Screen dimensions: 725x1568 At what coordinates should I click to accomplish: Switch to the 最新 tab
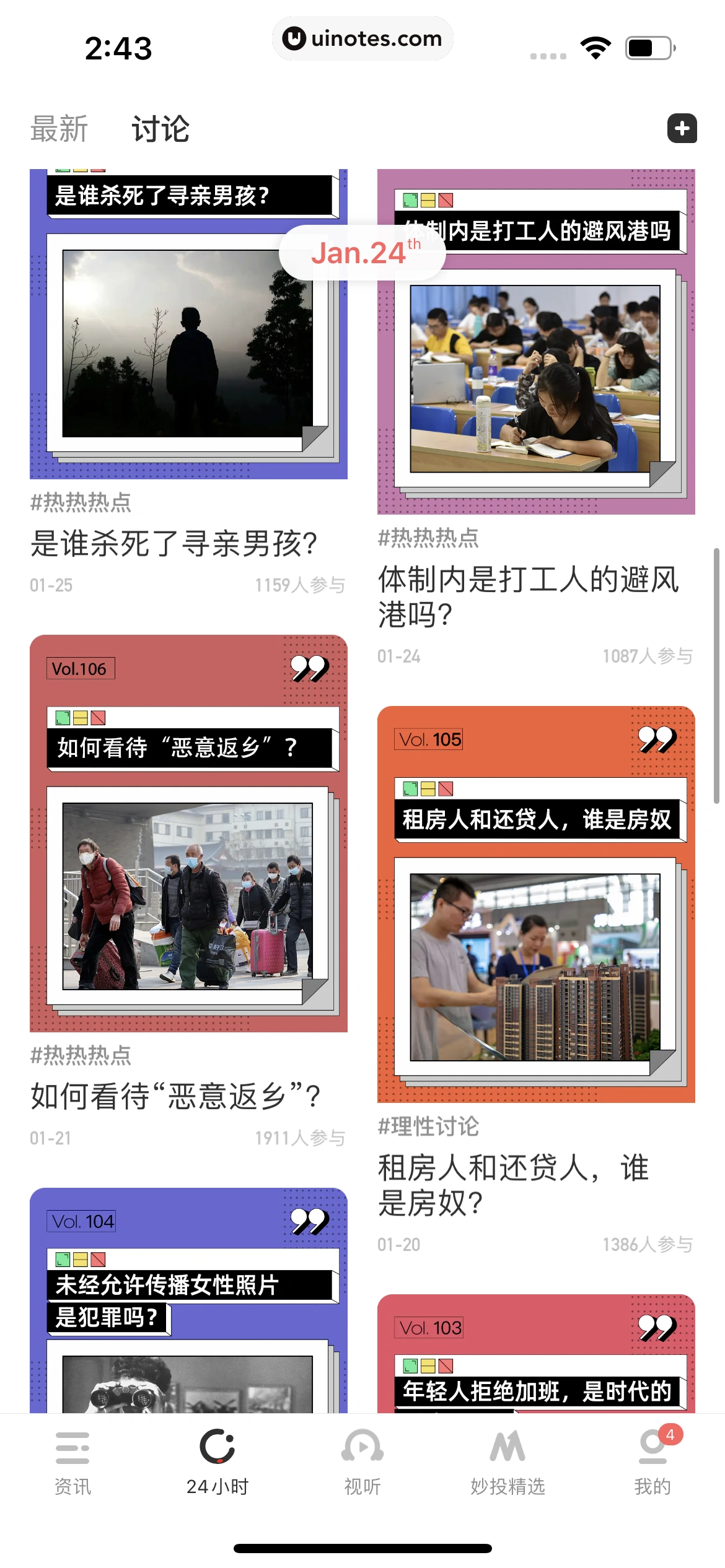[58, 129]
